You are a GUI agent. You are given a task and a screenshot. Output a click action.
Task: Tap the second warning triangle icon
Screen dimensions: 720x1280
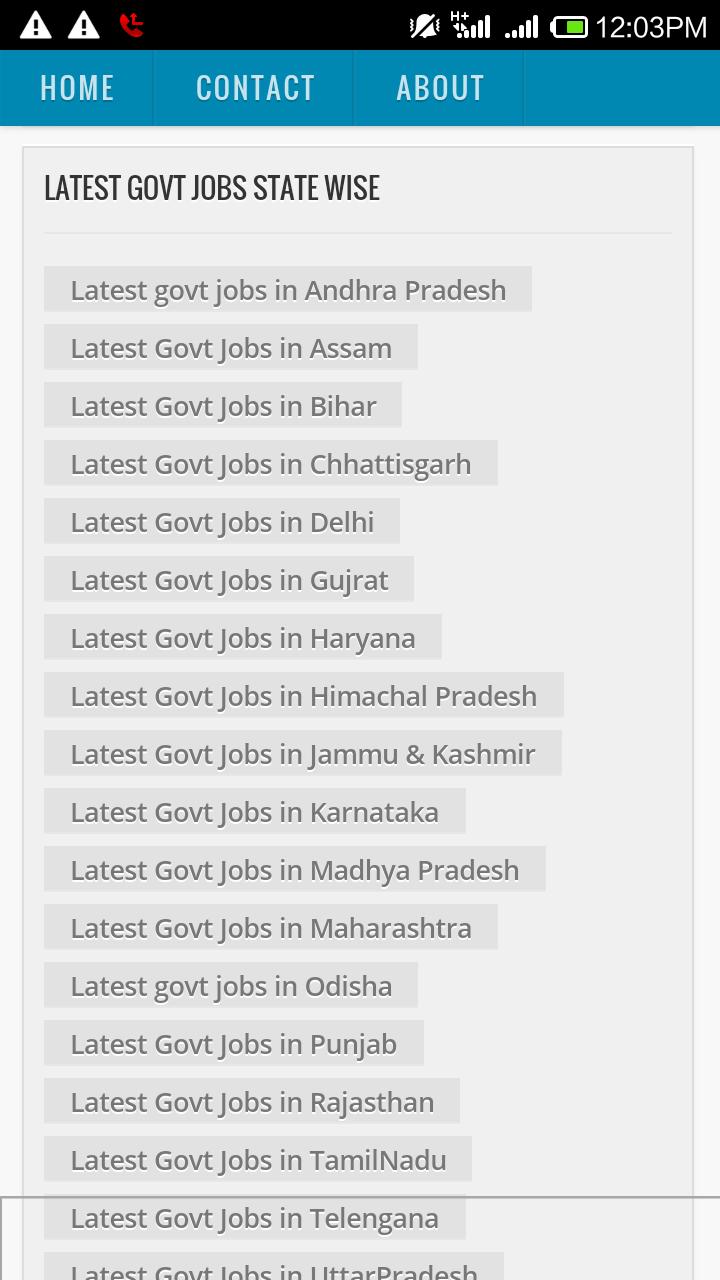[x=85, y=25]
